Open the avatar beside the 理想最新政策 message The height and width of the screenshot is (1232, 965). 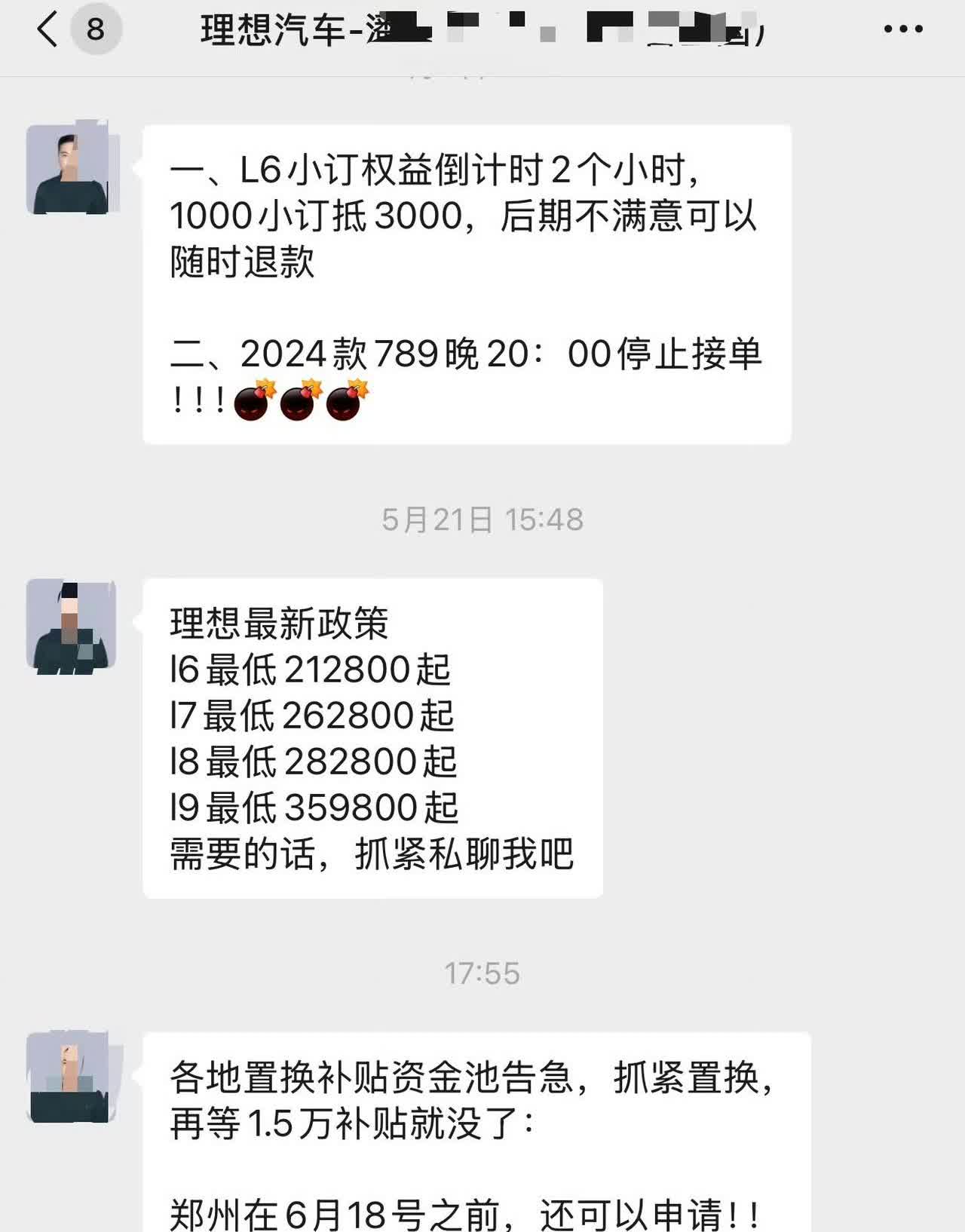tap(71, 626)
